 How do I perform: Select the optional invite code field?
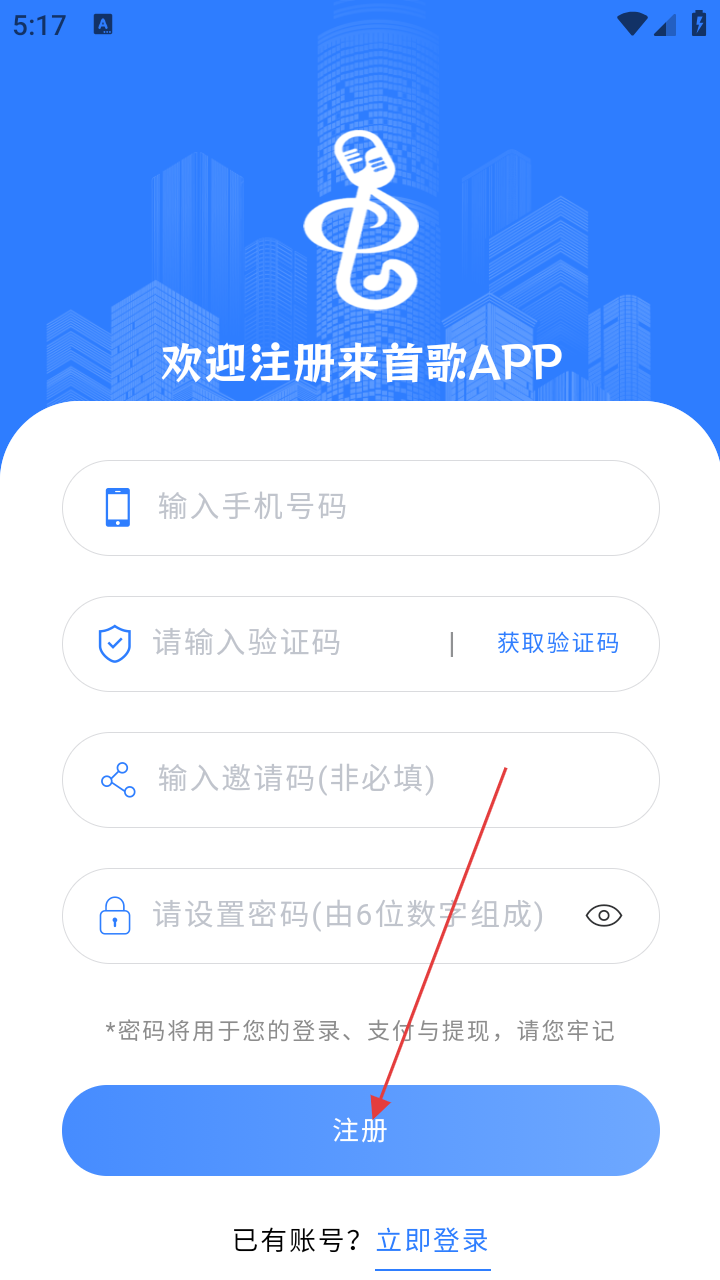380,779
